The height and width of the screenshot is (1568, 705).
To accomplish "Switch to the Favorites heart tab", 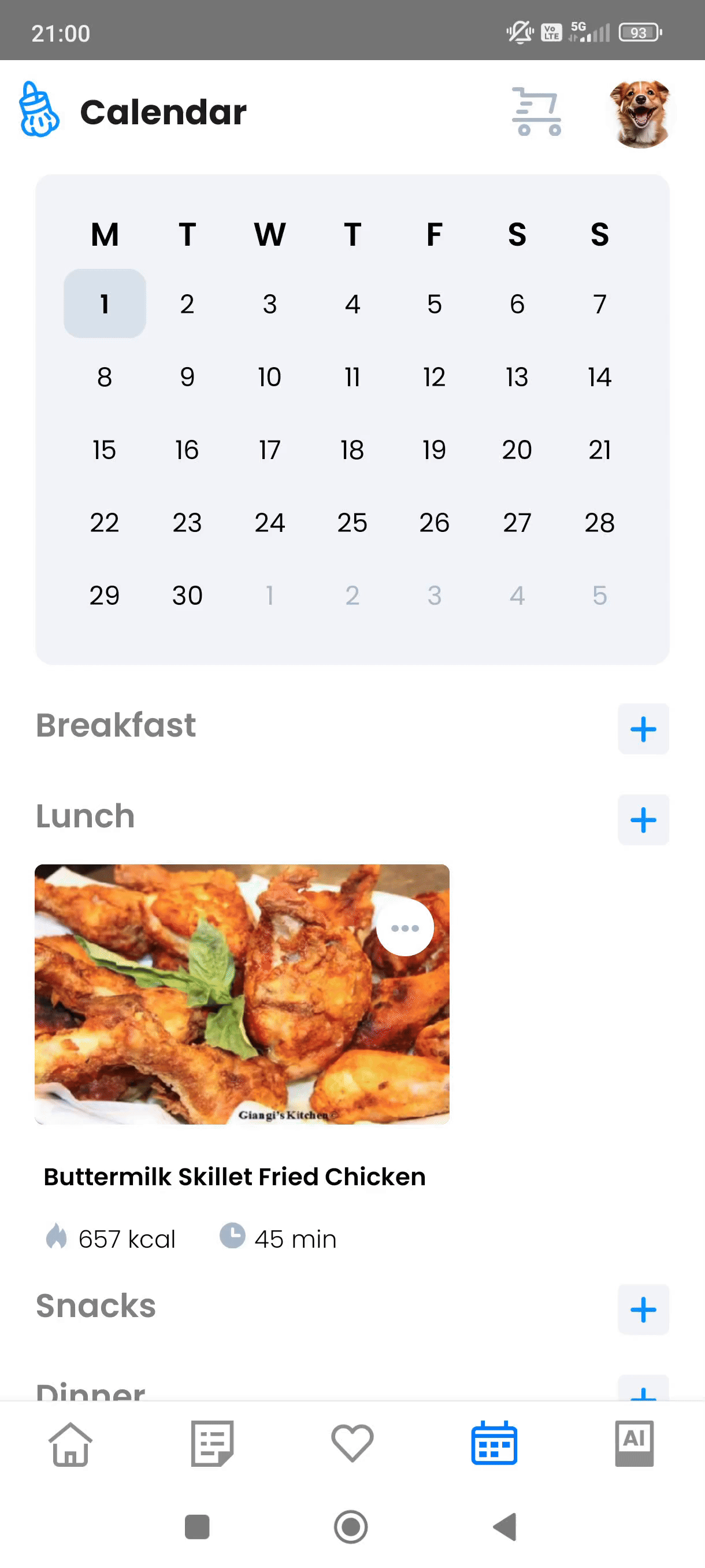I will click(x=352, y=1443).
